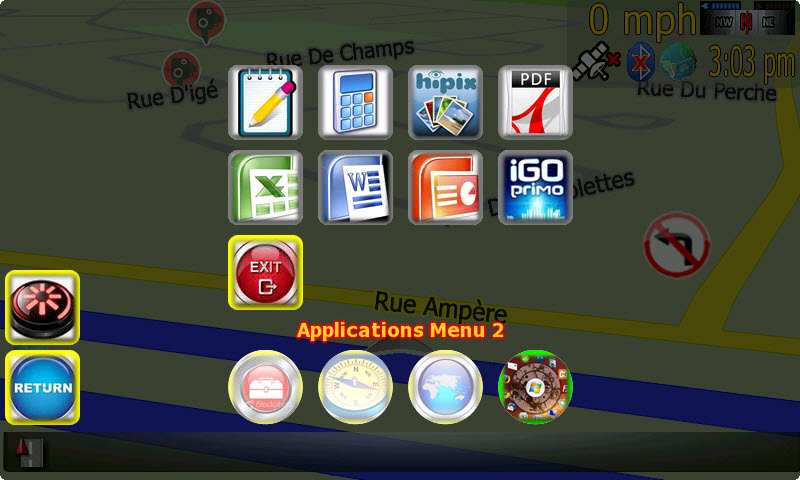Tap the red alarm light button

(x=42, y=307)
